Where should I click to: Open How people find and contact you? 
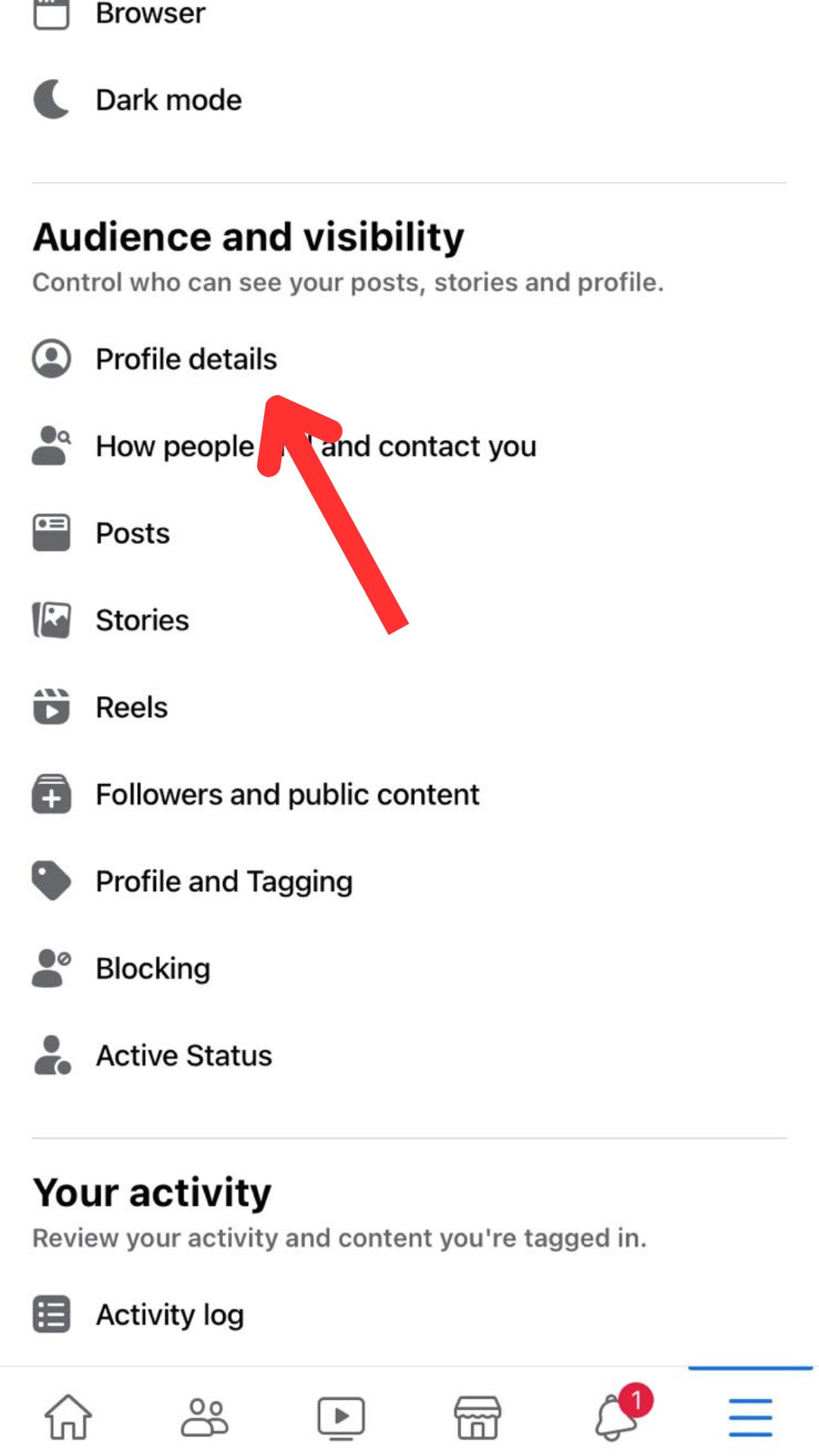(x=409, y=446)
